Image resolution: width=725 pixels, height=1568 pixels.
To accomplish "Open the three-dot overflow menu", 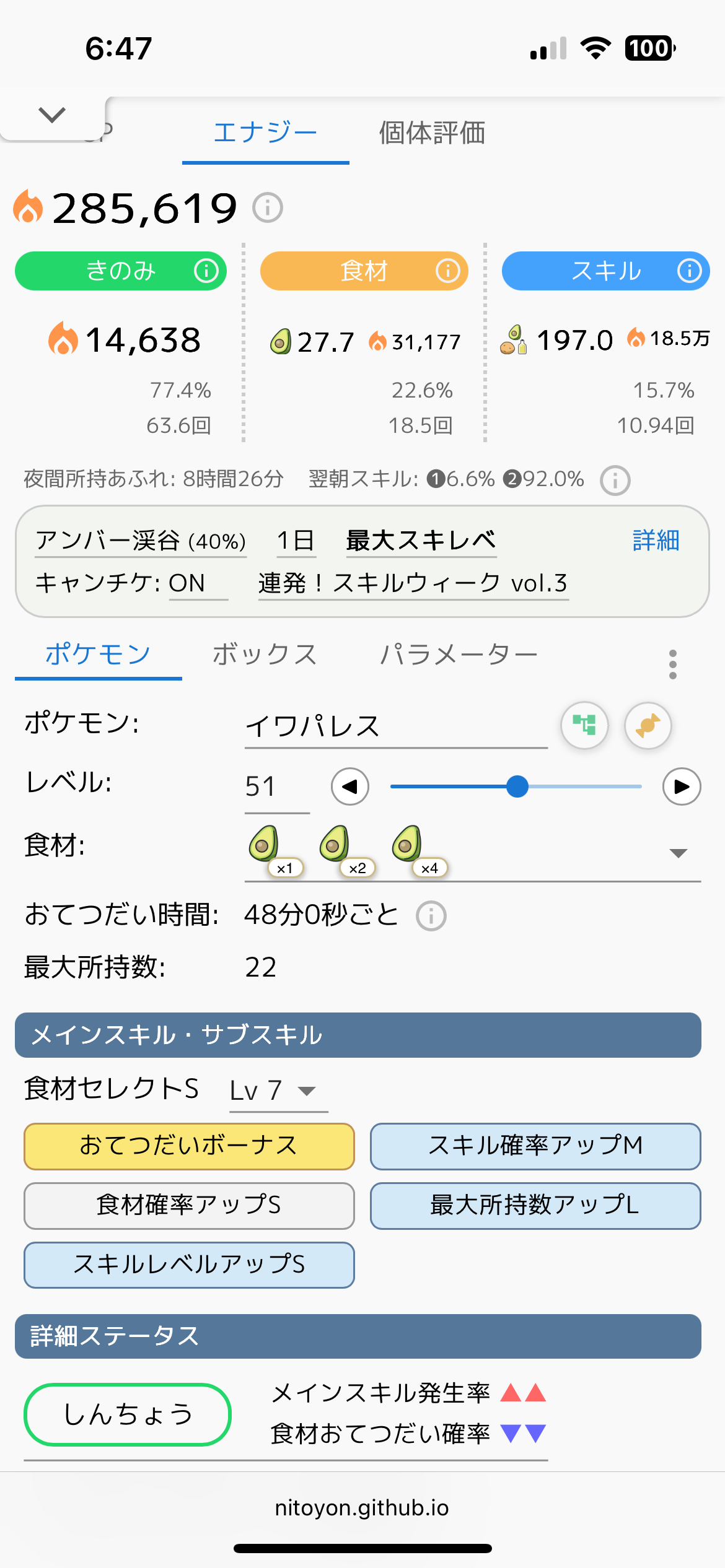I will coord(673,664).
